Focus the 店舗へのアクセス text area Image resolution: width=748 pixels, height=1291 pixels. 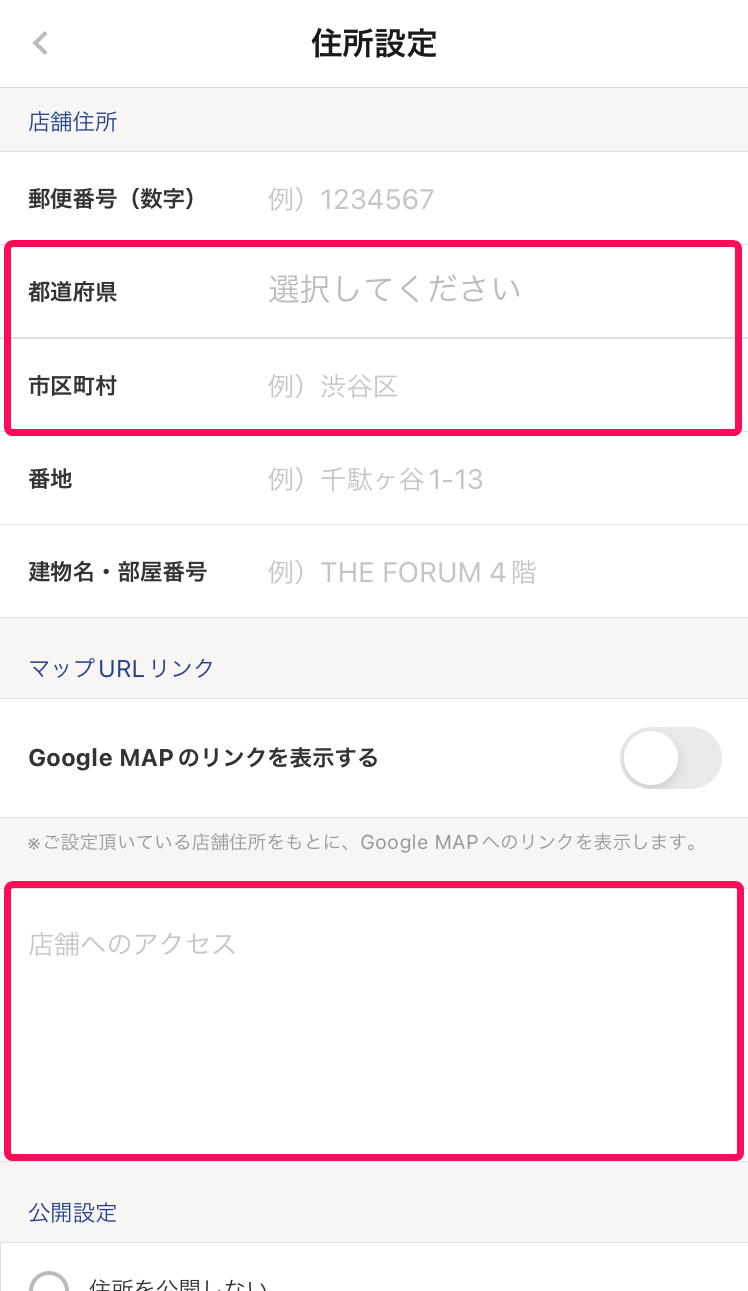point(374,1020)
